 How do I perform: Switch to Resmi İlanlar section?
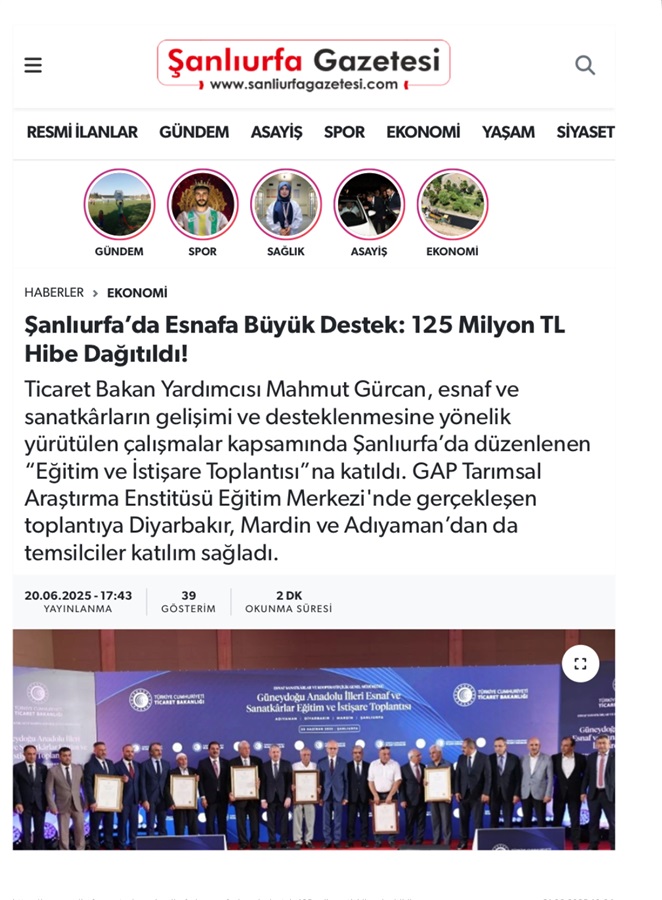pyautogui.click(x=82, y=132)
